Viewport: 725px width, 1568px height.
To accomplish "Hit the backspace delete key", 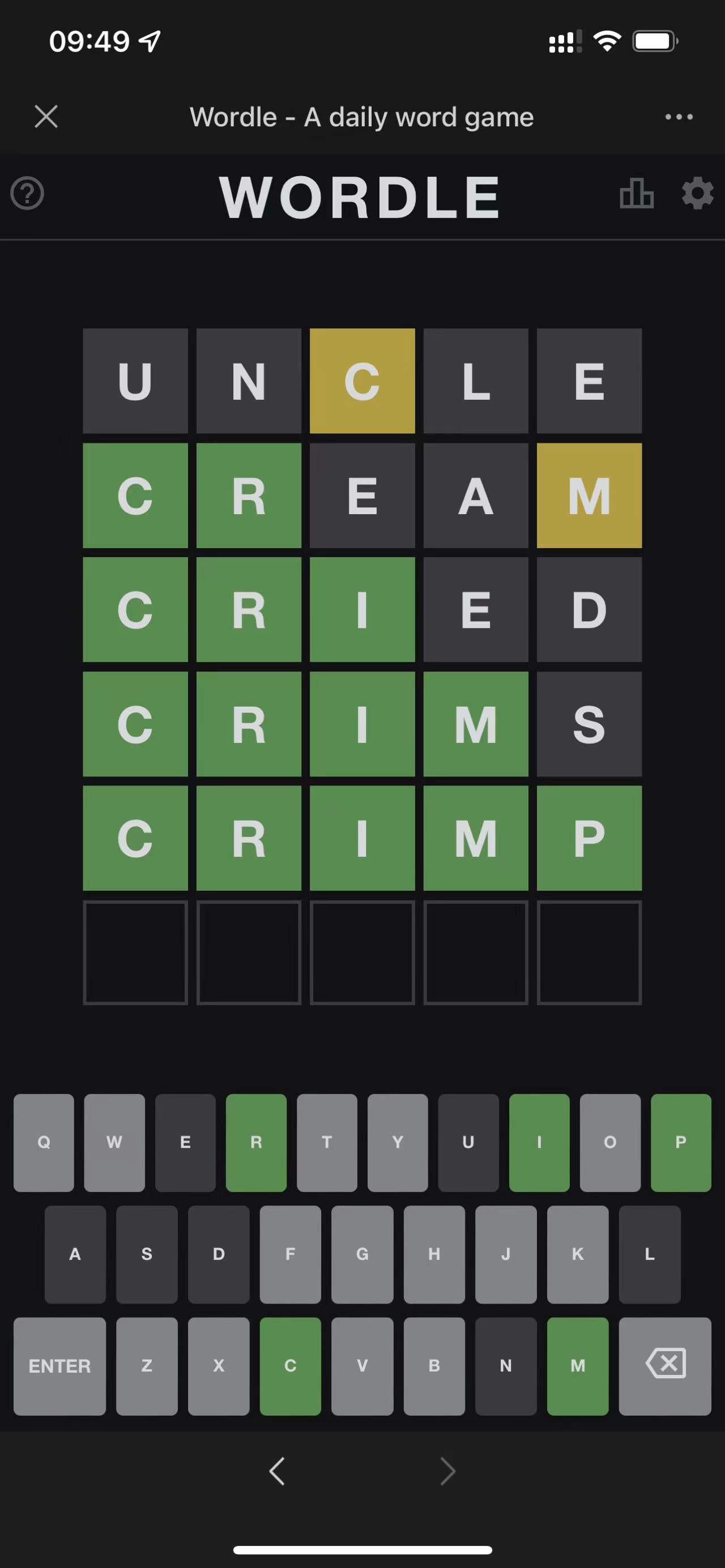I will [665, 1366].
